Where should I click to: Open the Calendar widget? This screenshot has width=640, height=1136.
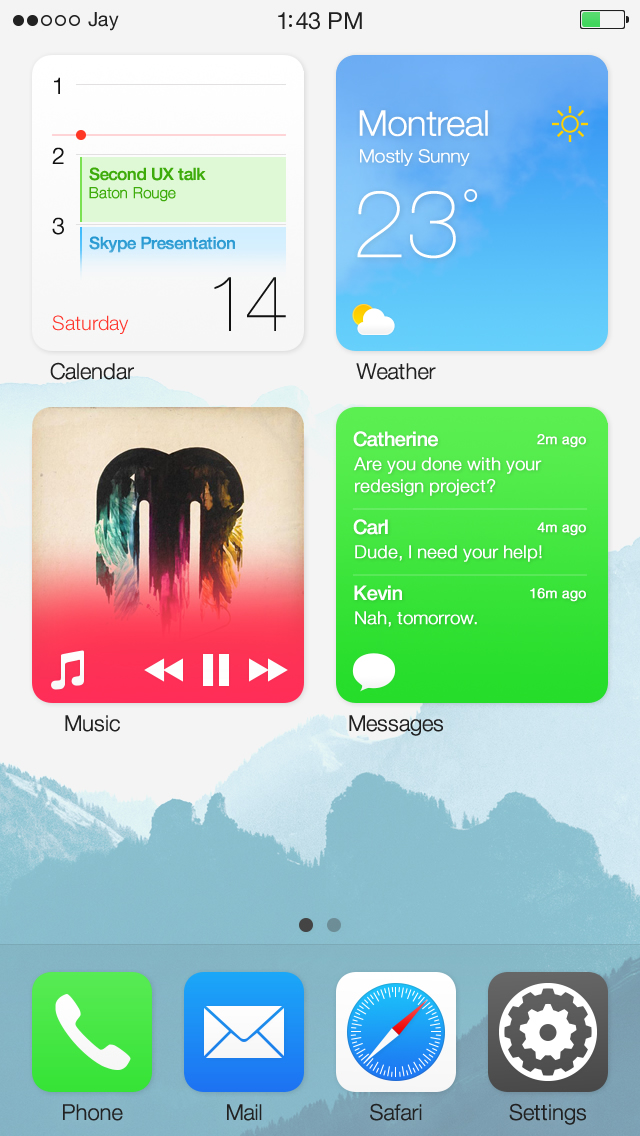[x=167, y=203]
